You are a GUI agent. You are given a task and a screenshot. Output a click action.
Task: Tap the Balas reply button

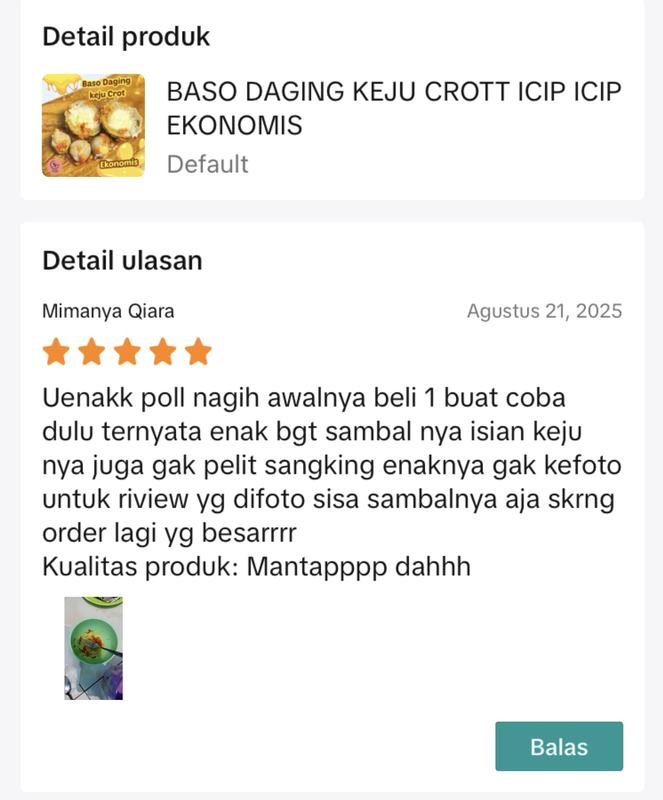pyautogui.click(x=558, y=746)
